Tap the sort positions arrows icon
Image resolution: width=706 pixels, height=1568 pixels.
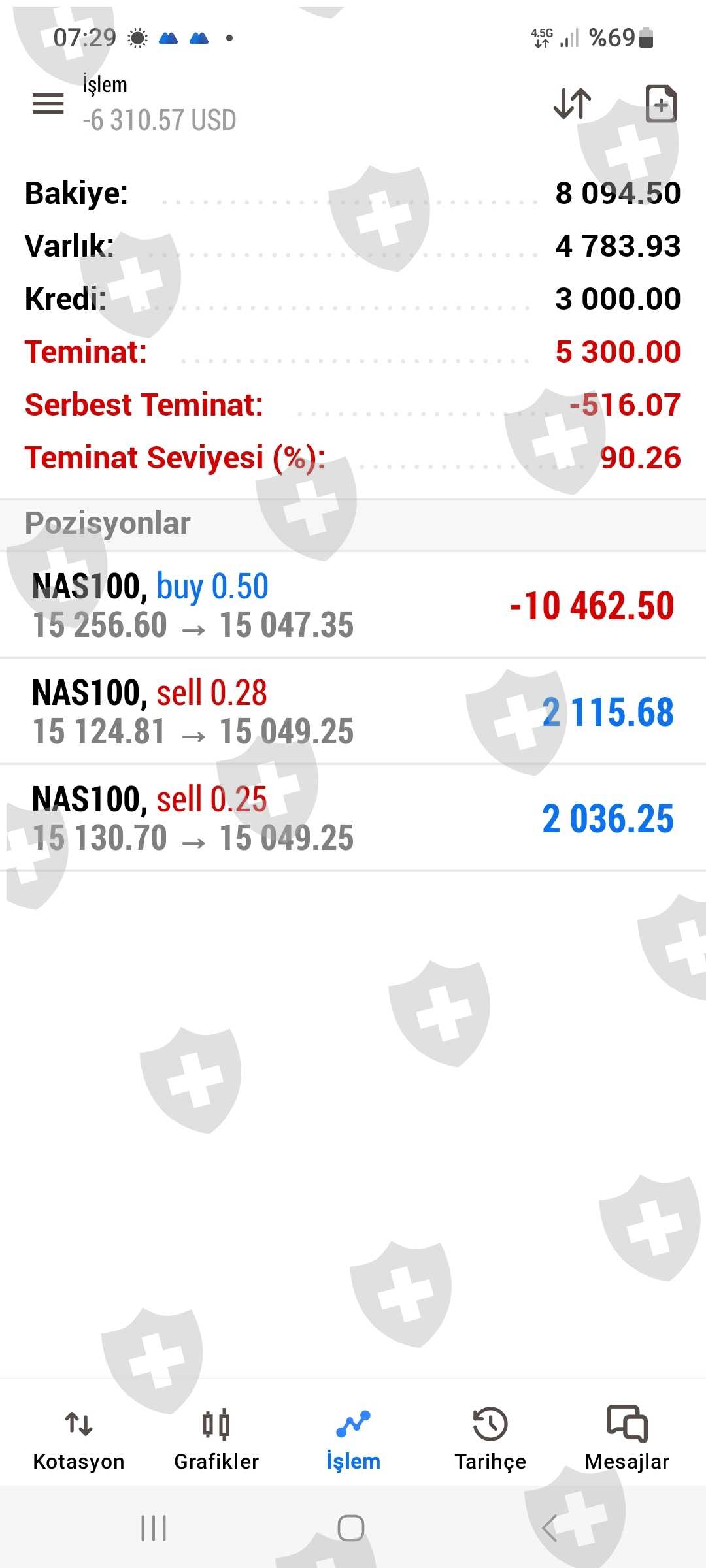coord(572,103)
